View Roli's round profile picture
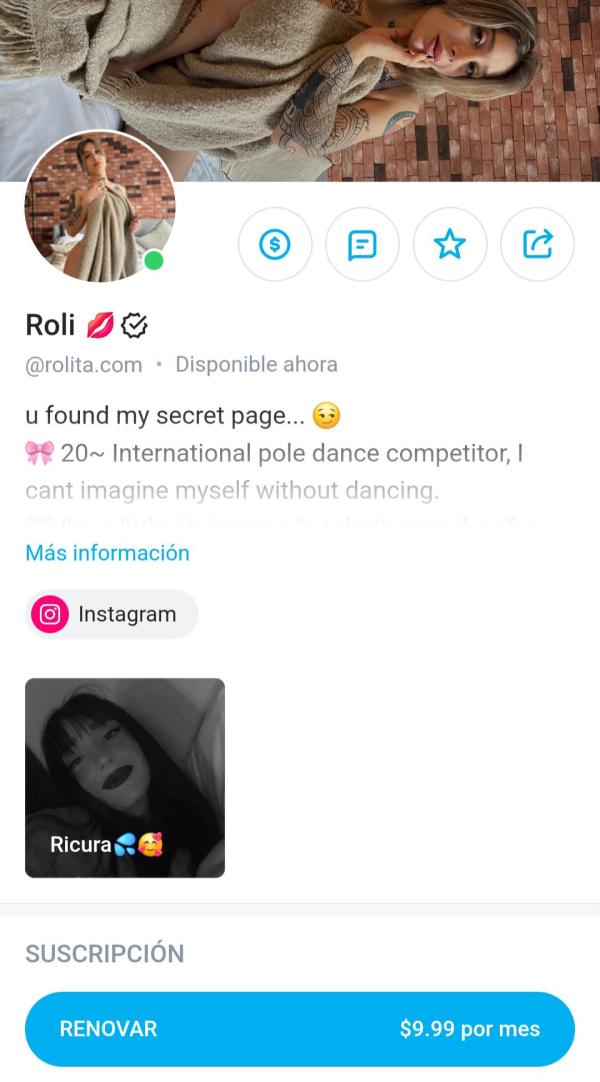The image size is (600, 1082). click(100, 207)
